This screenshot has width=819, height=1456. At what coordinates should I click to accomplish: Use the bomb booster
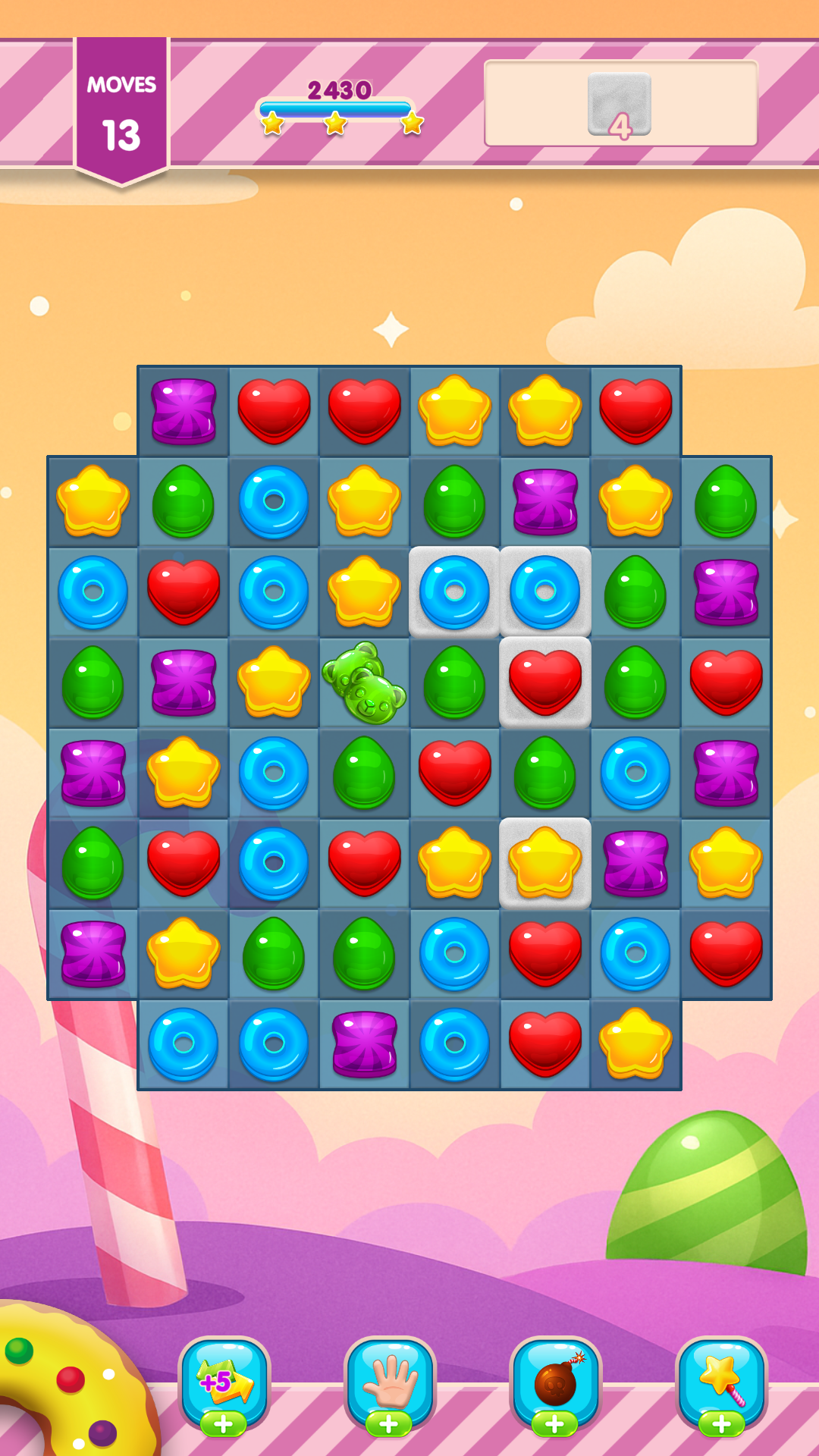click(x=555, y=1383)
